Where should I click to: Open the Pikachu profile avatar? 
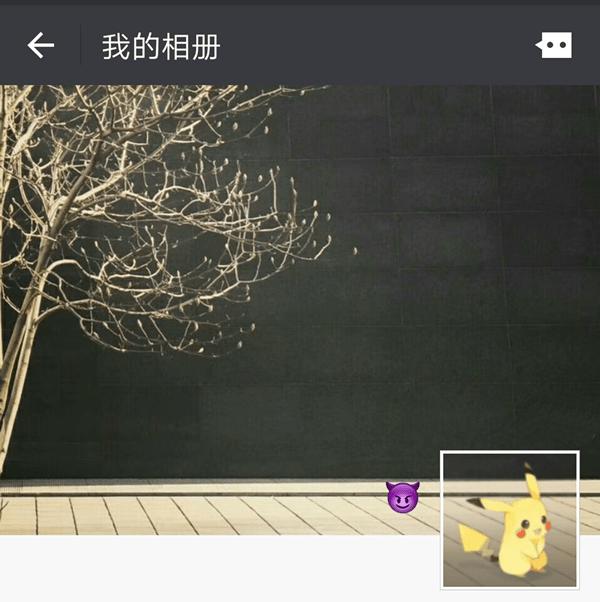click(510, 519)
